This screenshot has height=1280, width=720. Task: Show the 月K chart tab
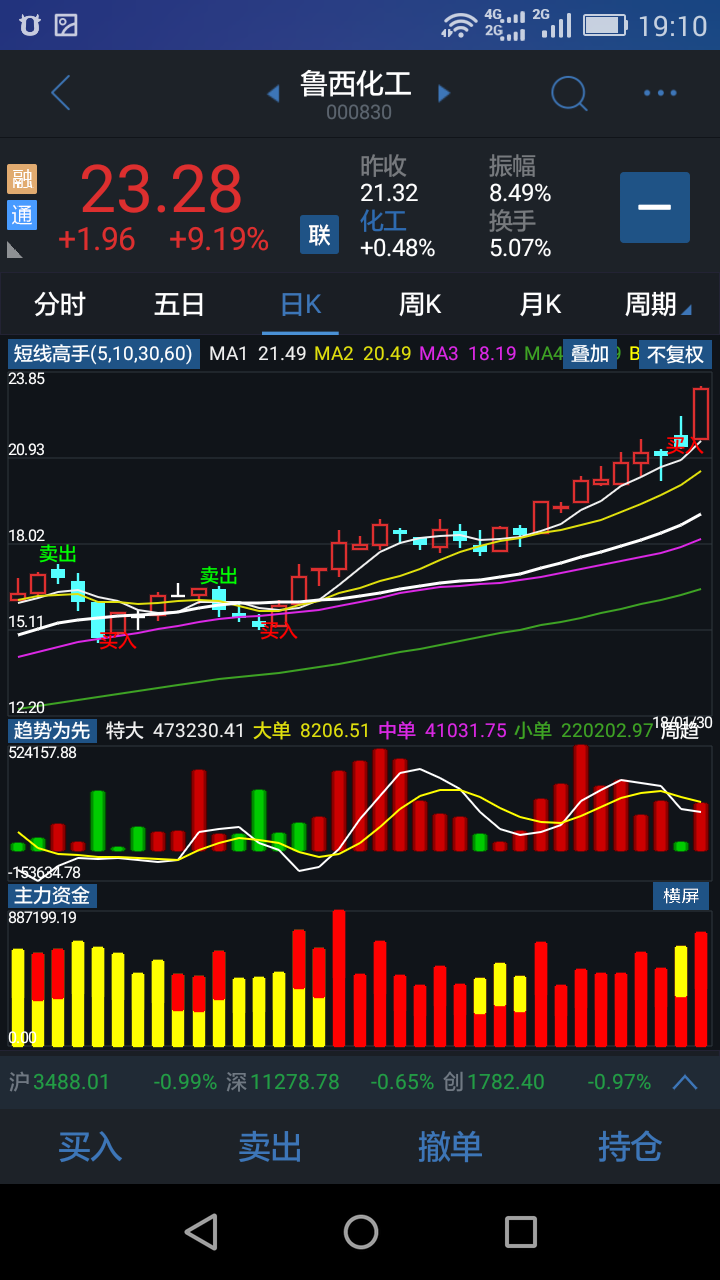coord(540,304)
